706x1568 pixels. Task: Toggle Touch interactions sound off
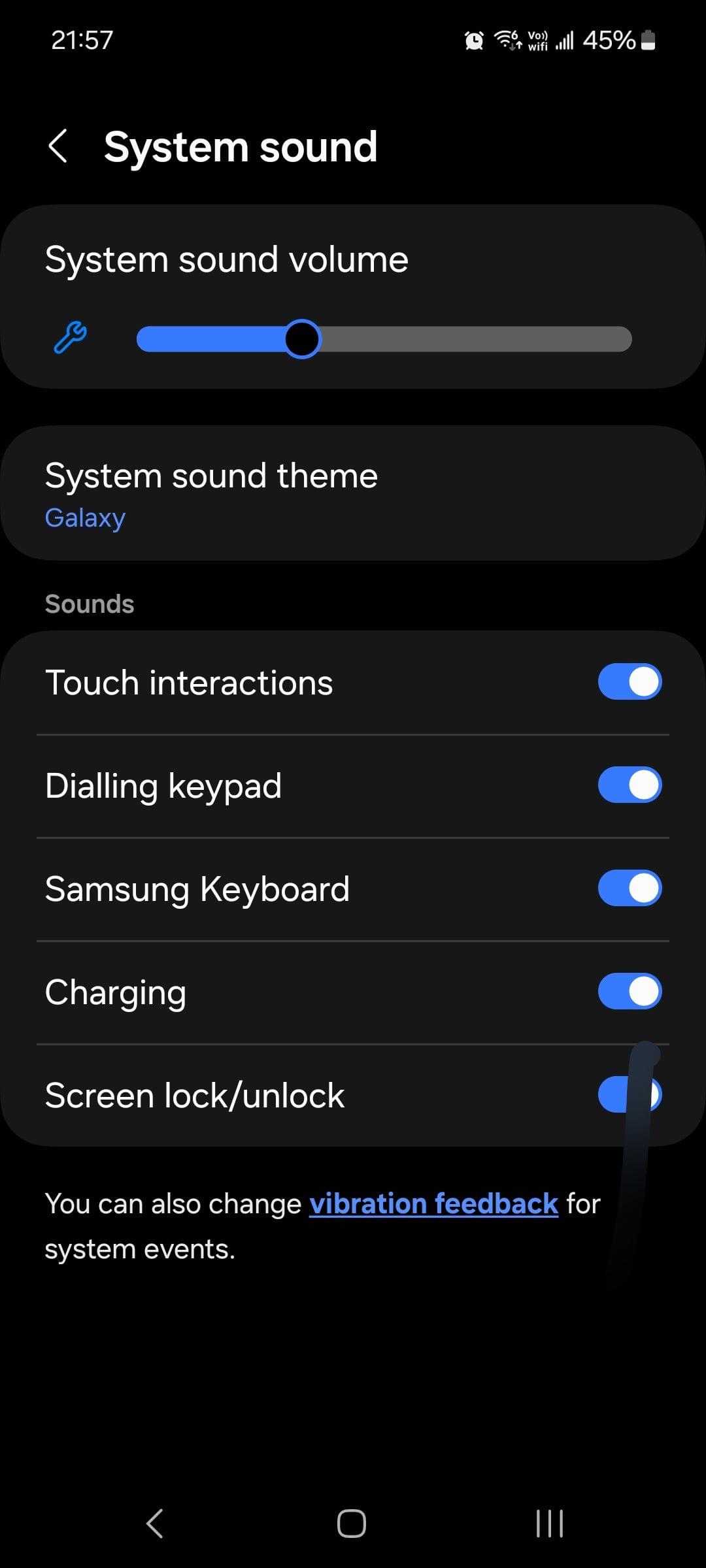point(630,682)
